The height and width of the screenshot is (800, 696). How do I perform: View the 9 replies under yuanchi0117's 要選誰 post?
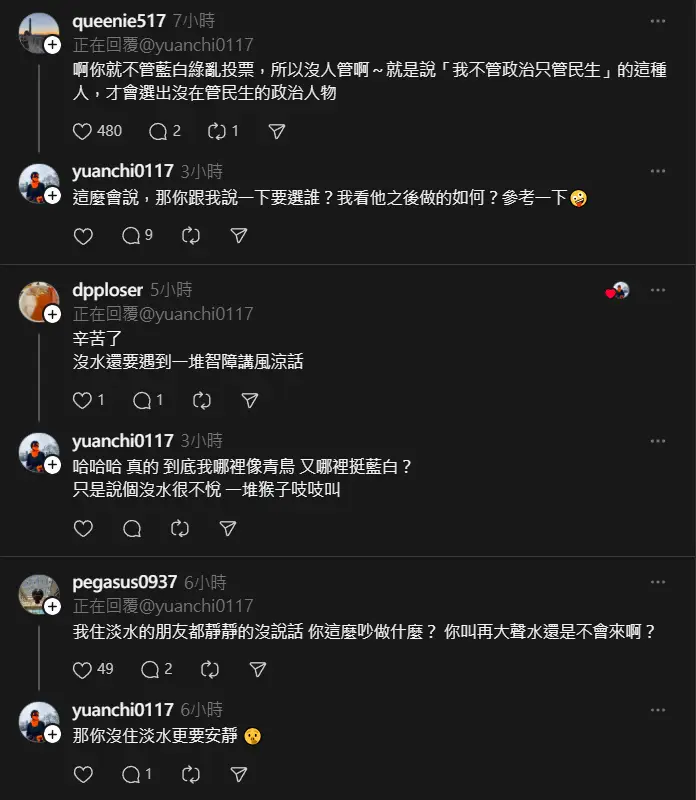(137, 236)
